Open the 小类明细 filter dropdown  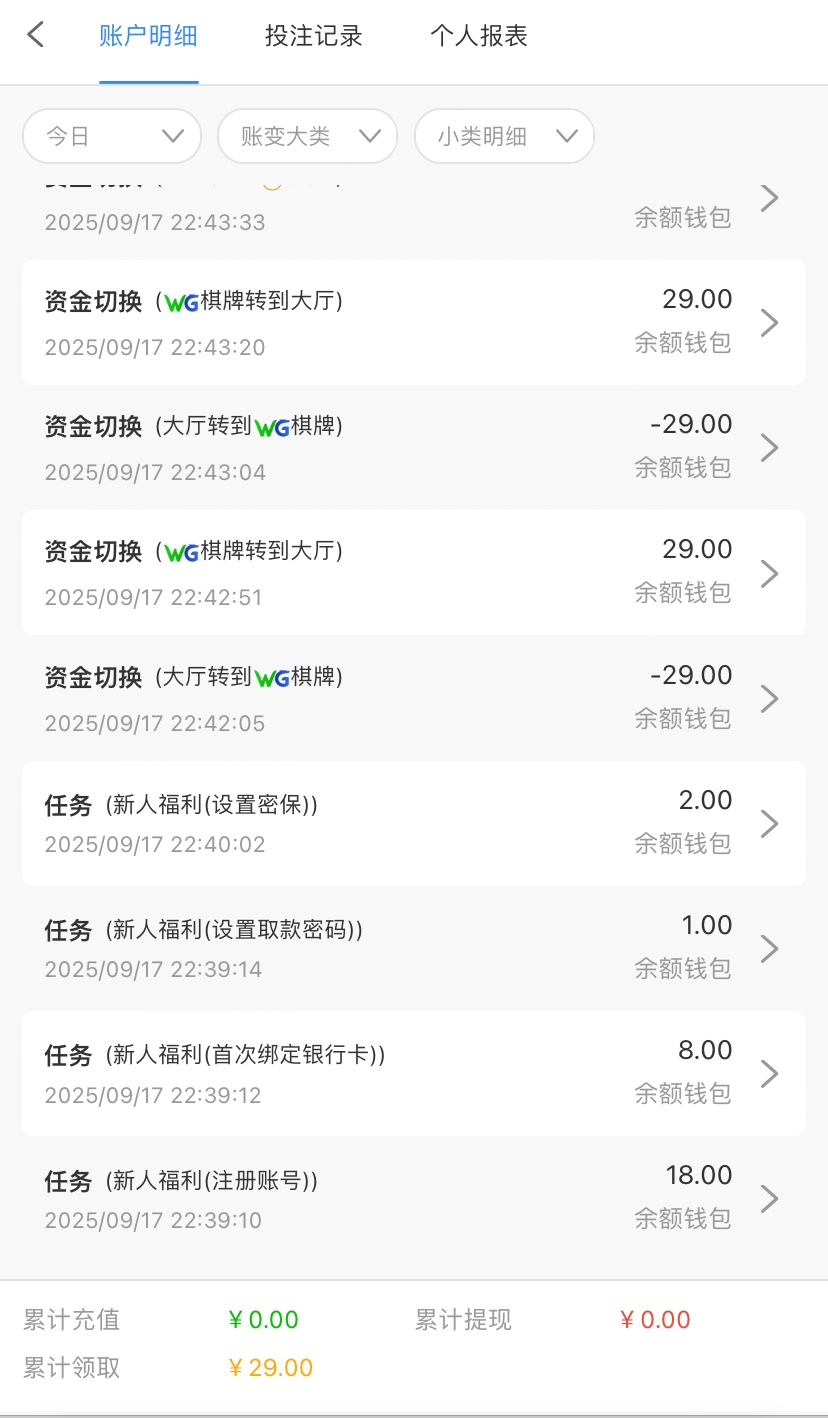504,136
